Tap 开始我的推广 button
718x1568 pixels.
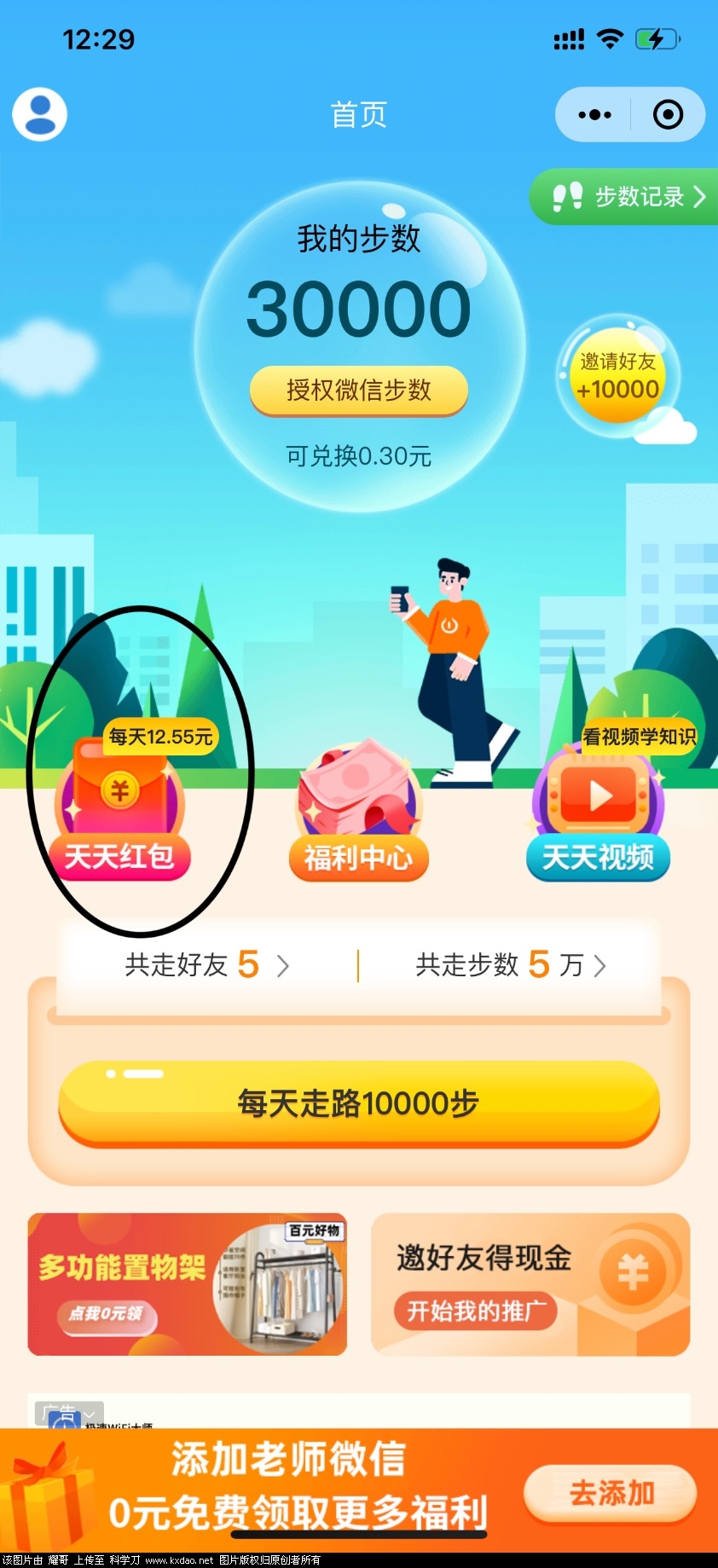(x=475, y=1311)
